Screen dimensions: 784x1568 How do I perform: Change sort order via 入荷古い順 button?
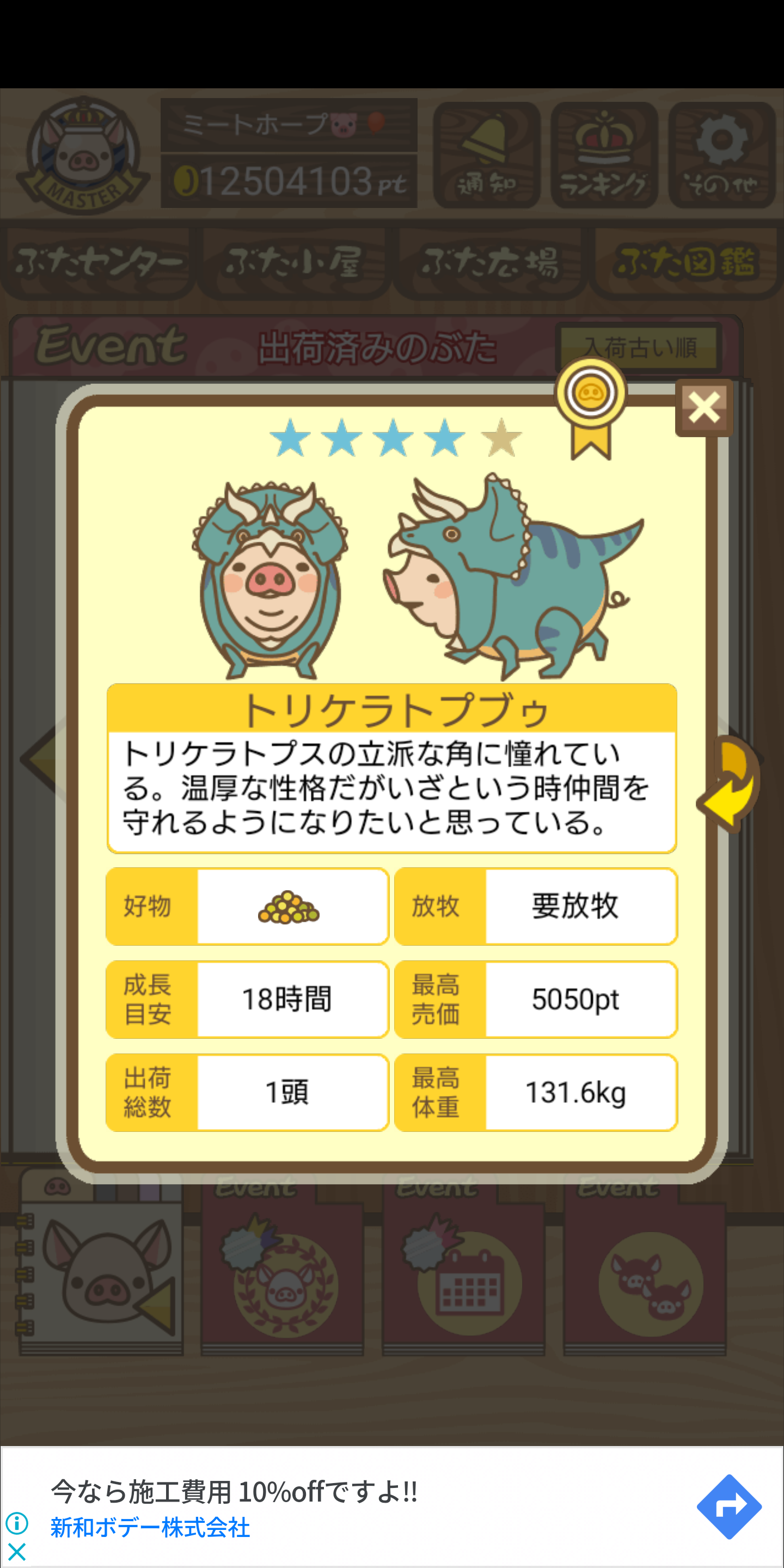639,347
